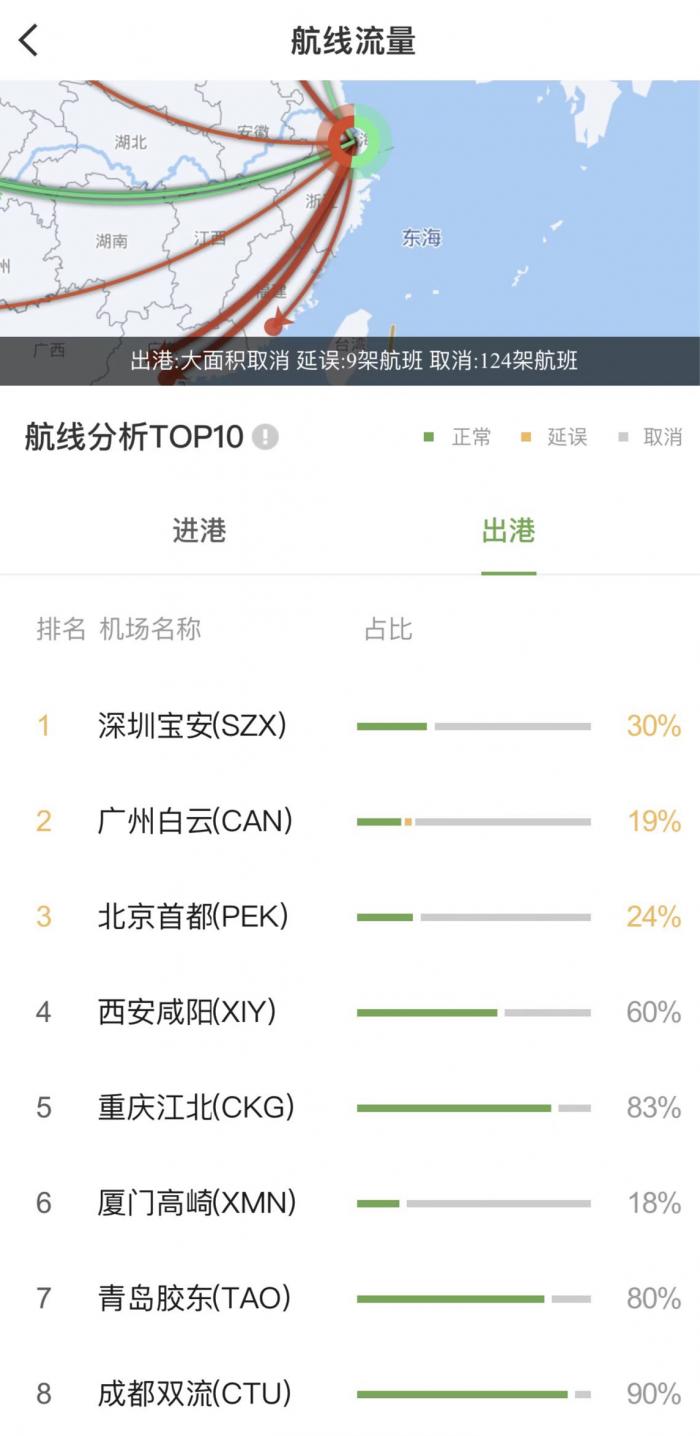Go back from the 航线流量 page
The image size is (700, 1436).
[29, 41]
